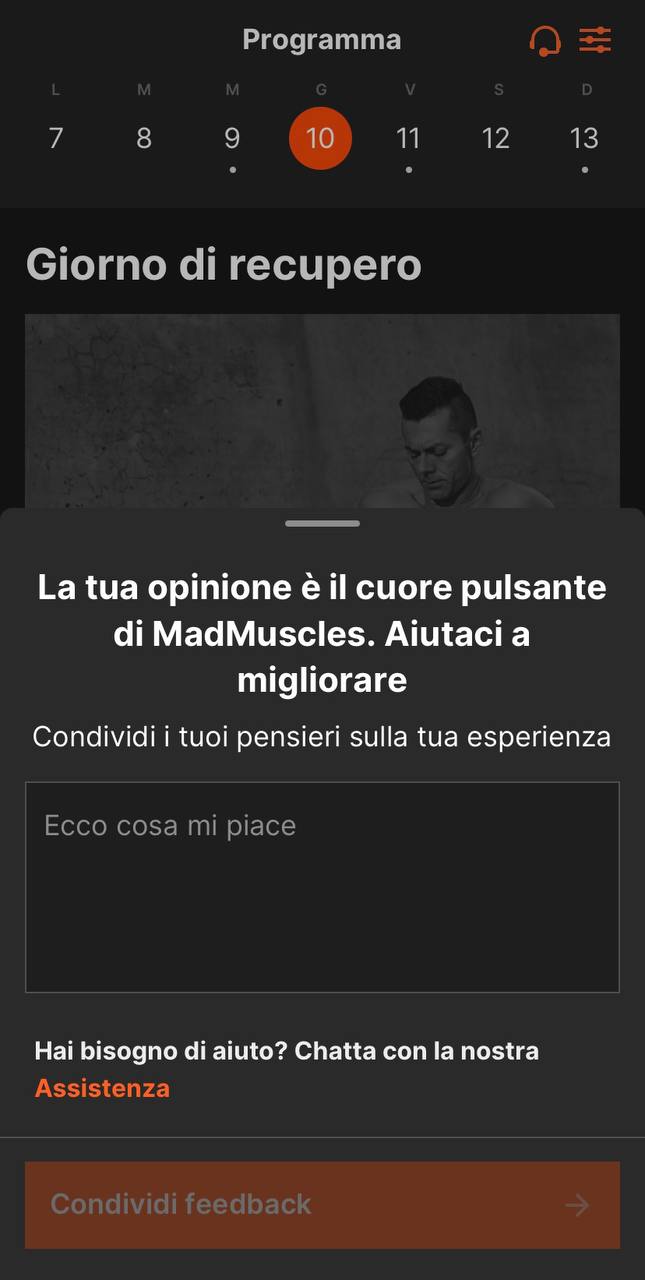
Task: Tap the 'Ecco cosa mi piace' text field
Action: click(x=322, y=887)
